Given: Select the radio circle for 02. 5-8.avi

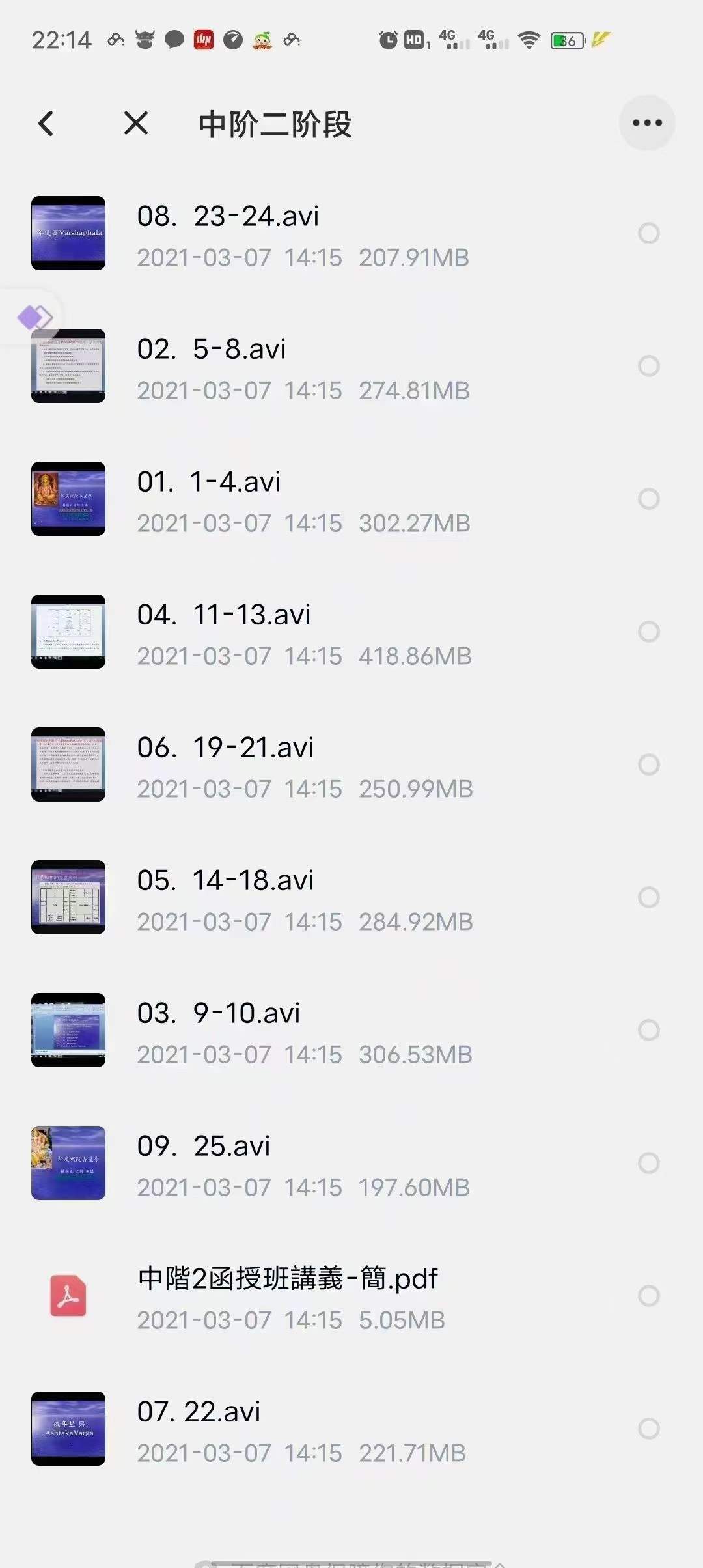Looking at the screenshot, I should [648, 366].
